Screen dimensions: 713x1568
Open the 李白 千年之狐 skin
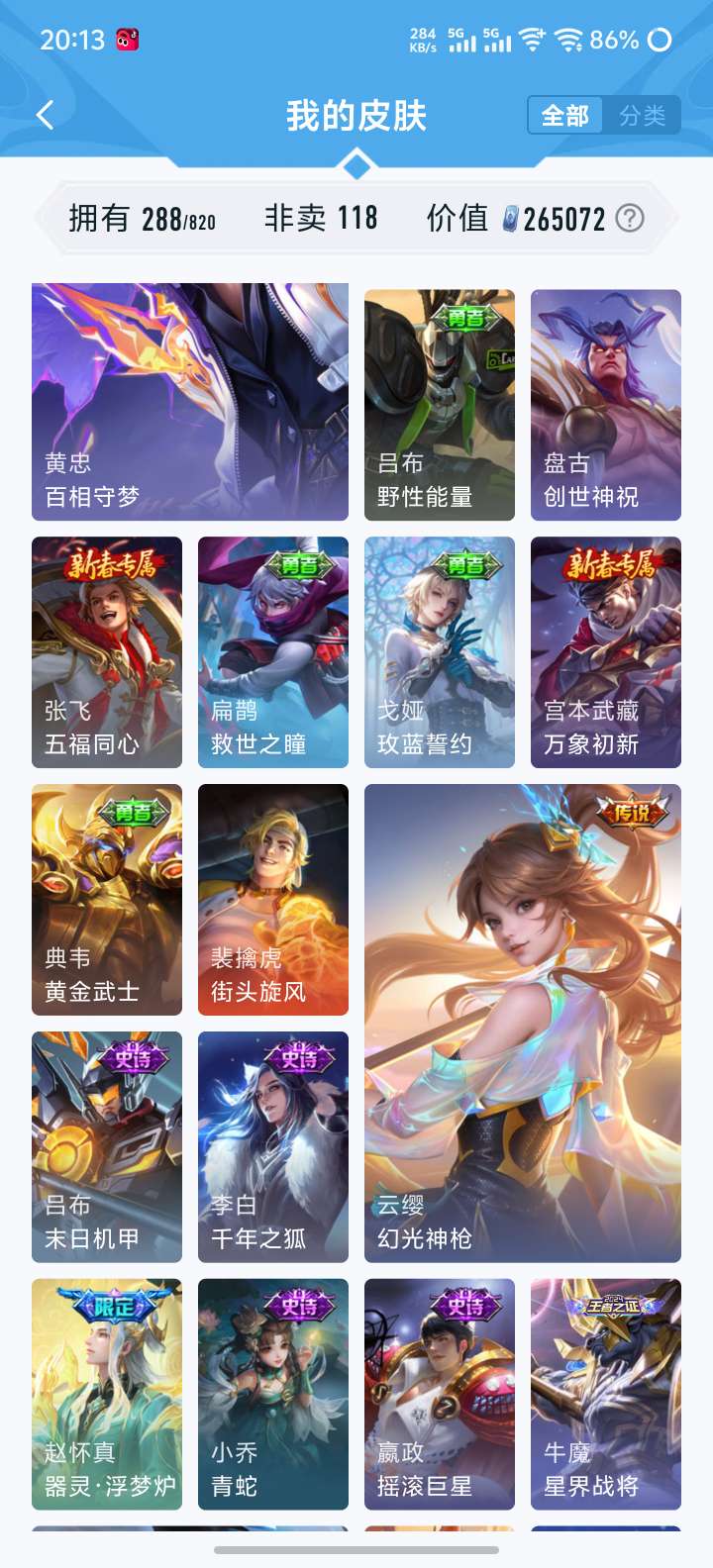[x=273, y=1147]
